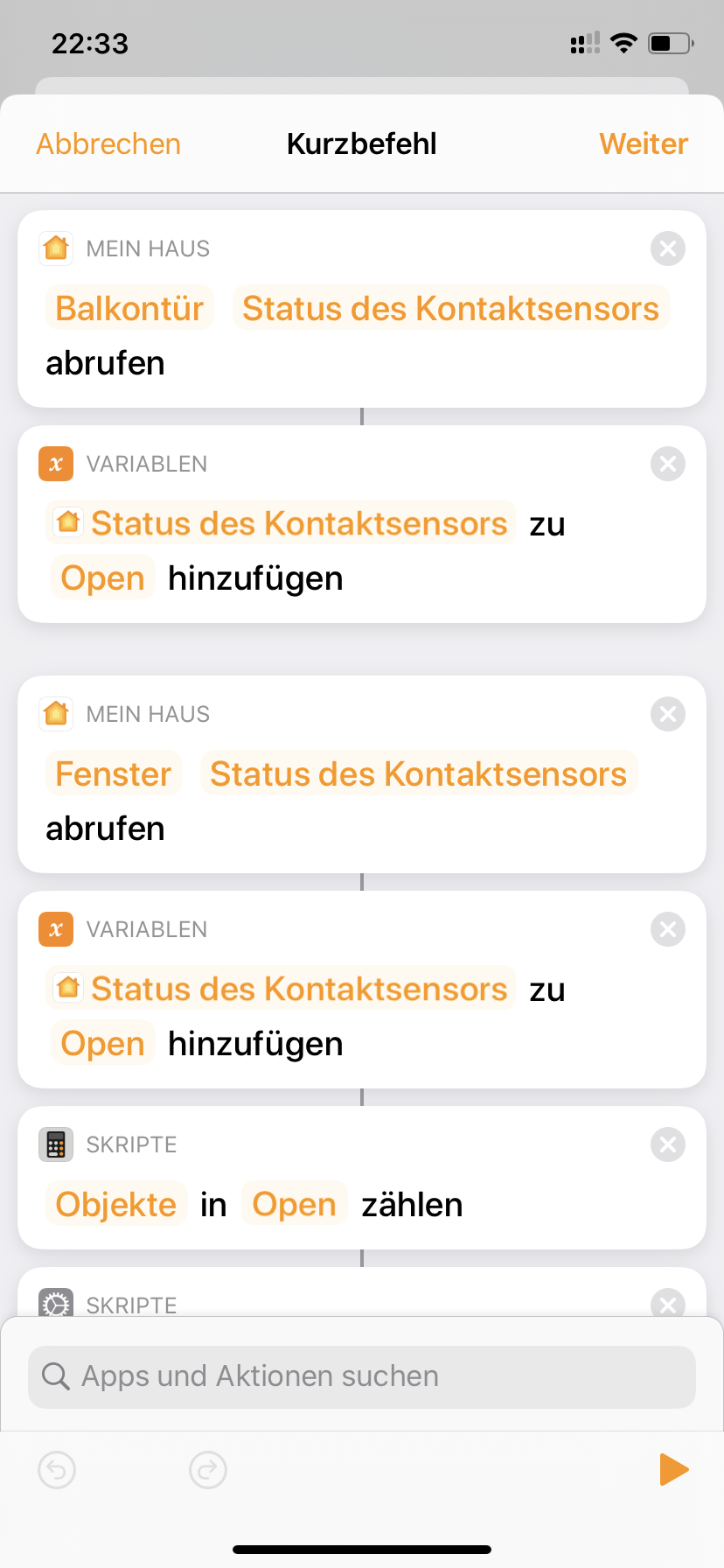Image resolution: width=724 pixels, height=1568 pixels.
Task: Search in Apps und Aktionen suchen
Action: pyautogui.click(x=362, y=1376)
